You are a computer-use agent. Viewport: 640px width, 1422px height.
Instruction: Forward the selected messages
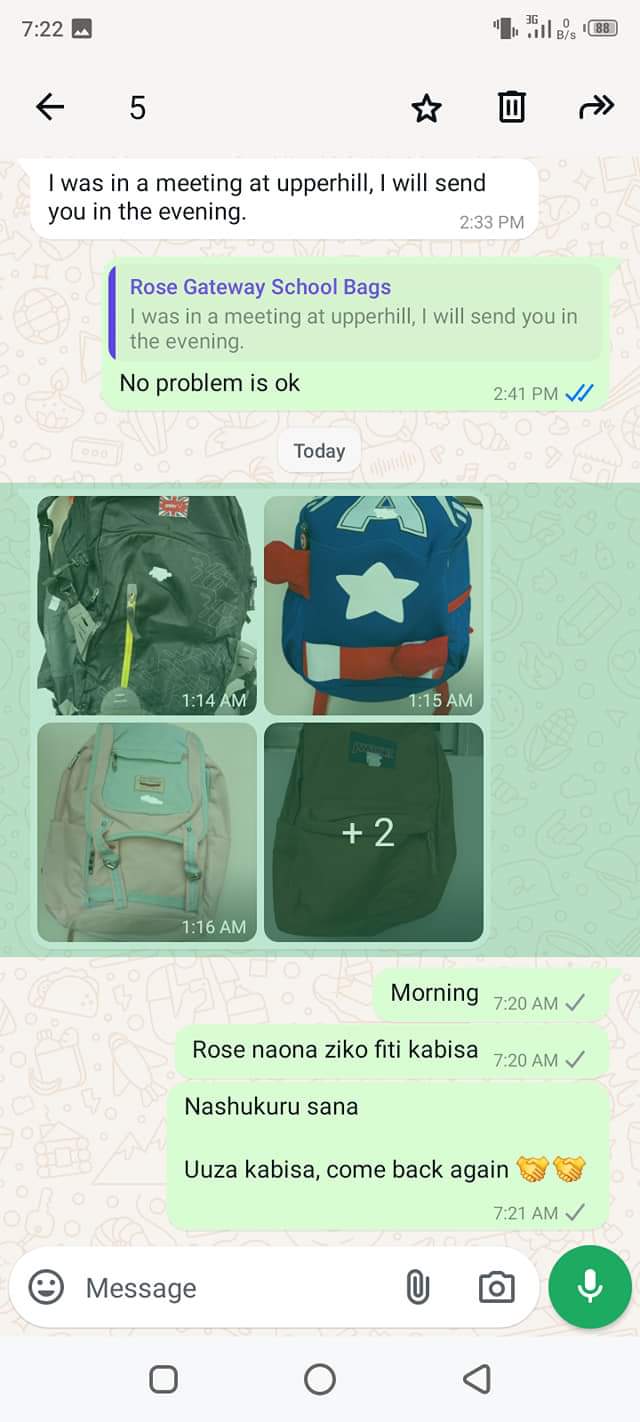596,107
